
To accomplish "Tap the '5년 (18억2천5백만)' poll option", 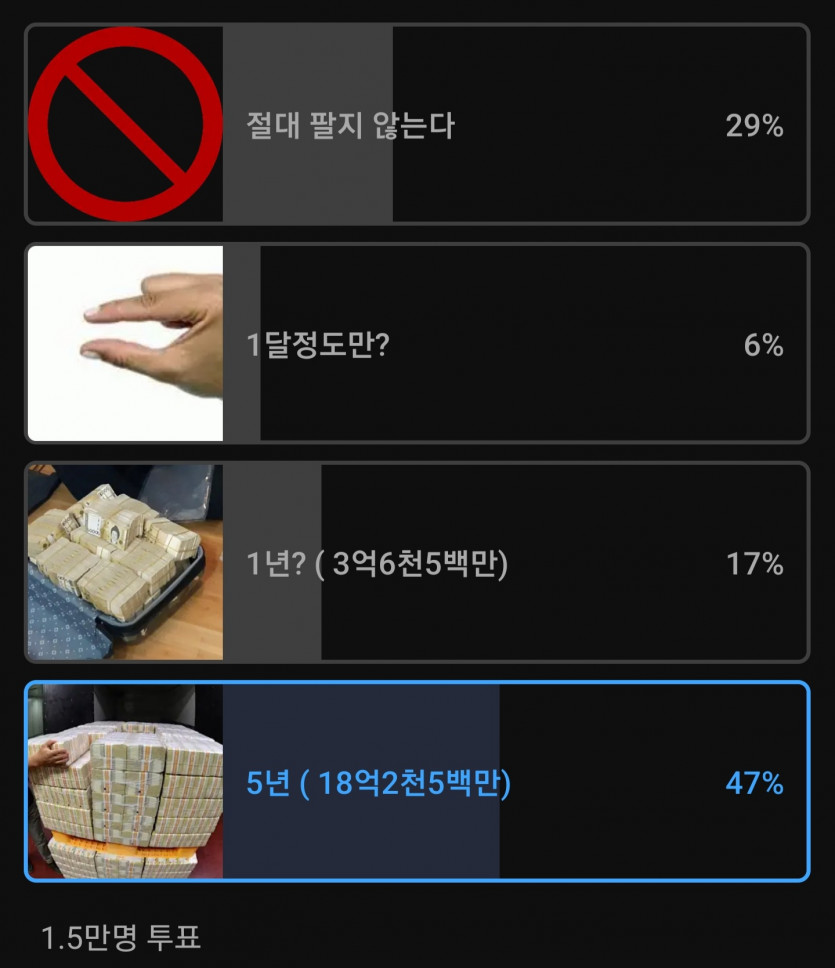I will tap(416, 782).
